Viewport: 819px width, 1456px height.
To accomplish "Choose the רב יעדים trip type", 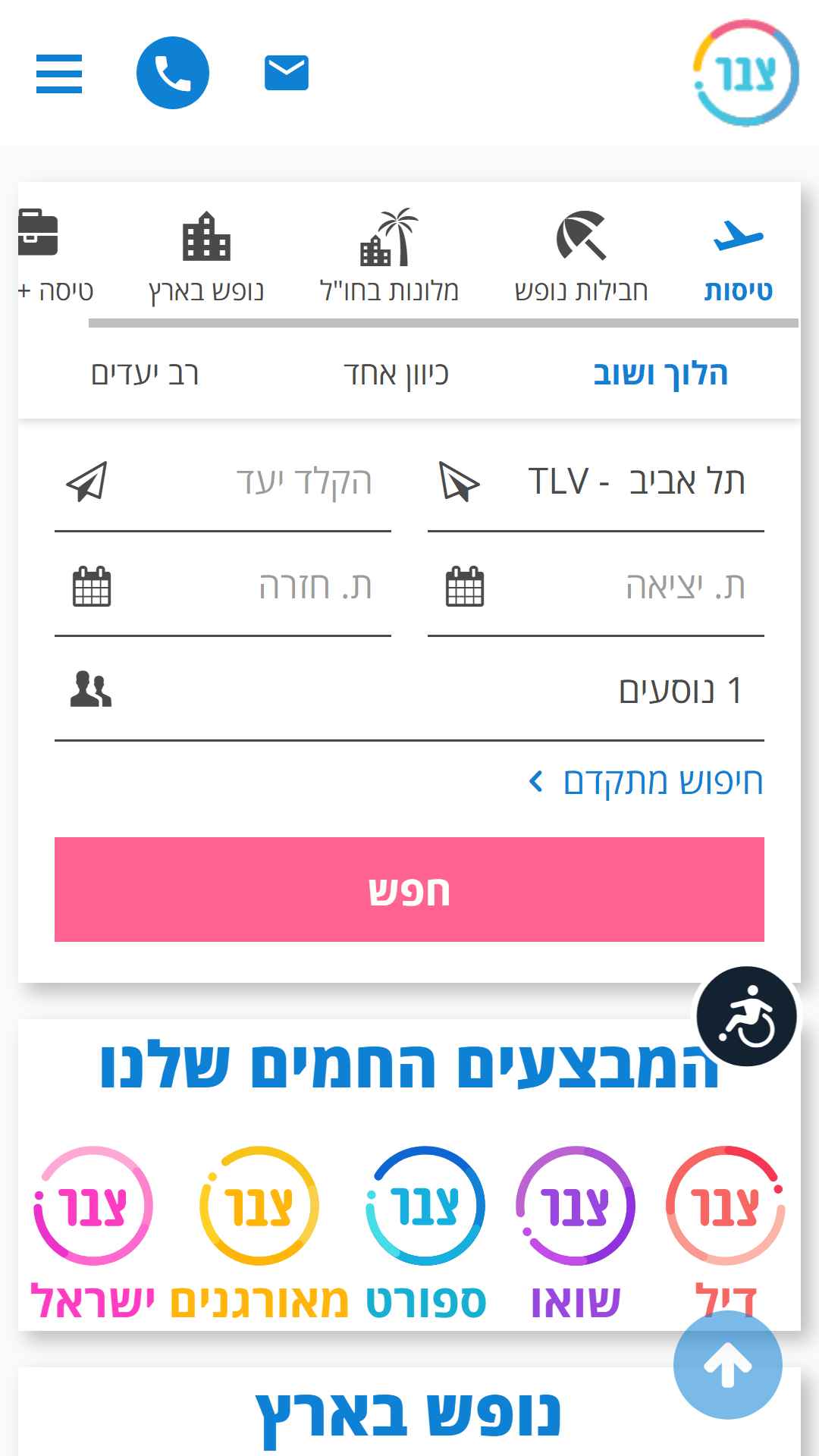I will (145, 374).
